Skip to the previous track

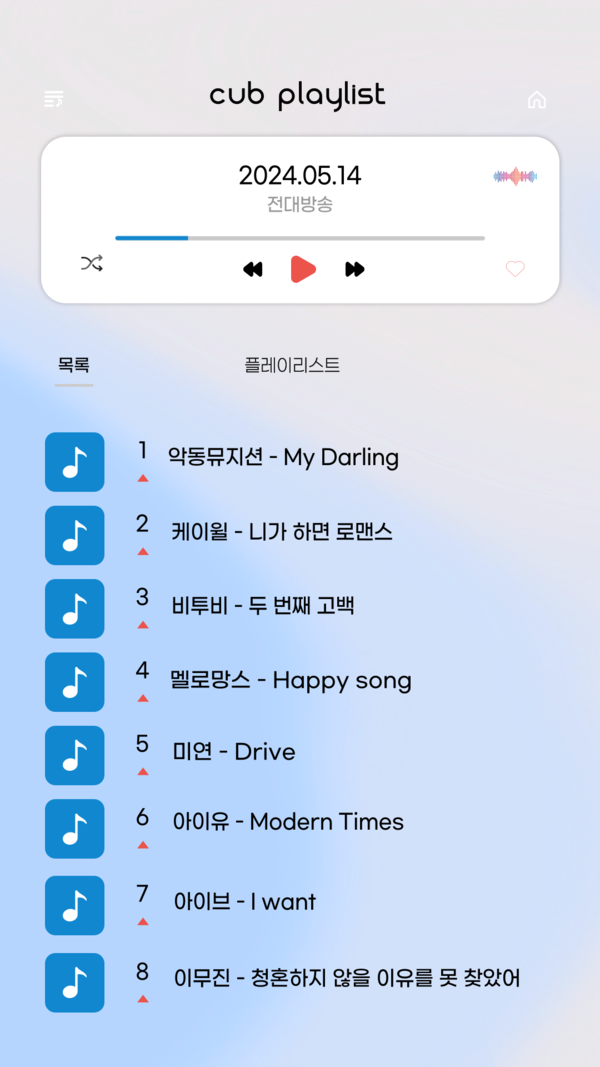pyautogui.click(x=253, y=269)
